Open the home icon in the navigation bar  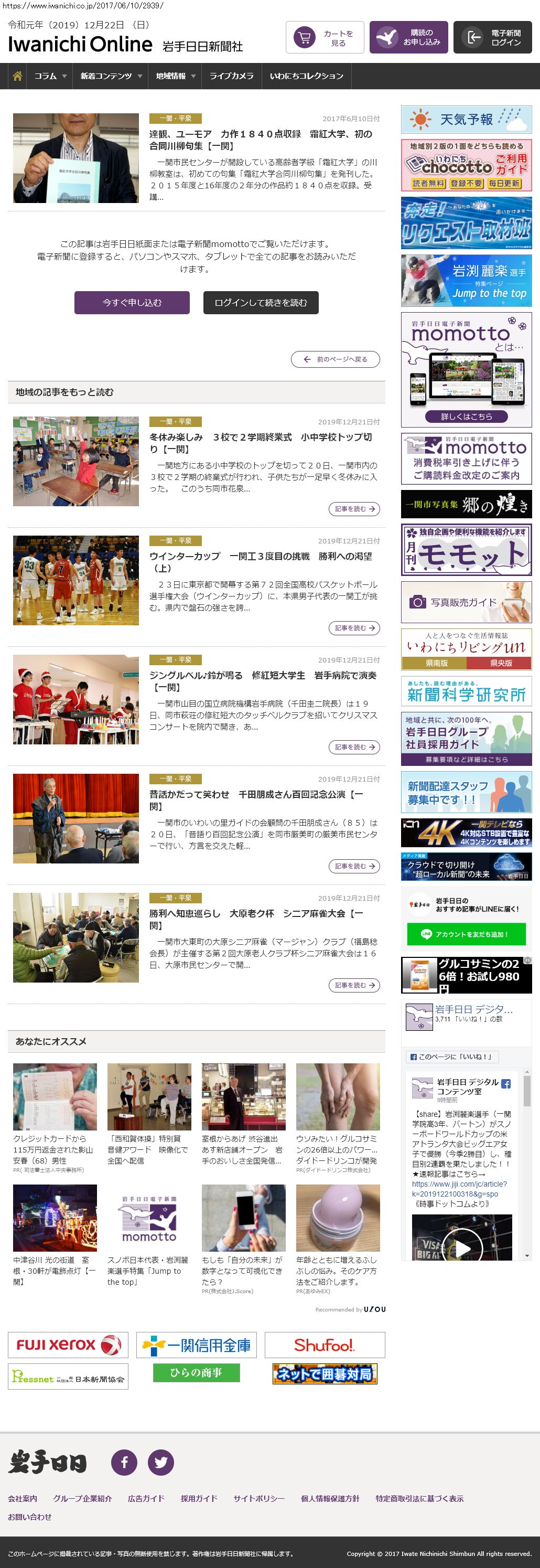[17, 76]
